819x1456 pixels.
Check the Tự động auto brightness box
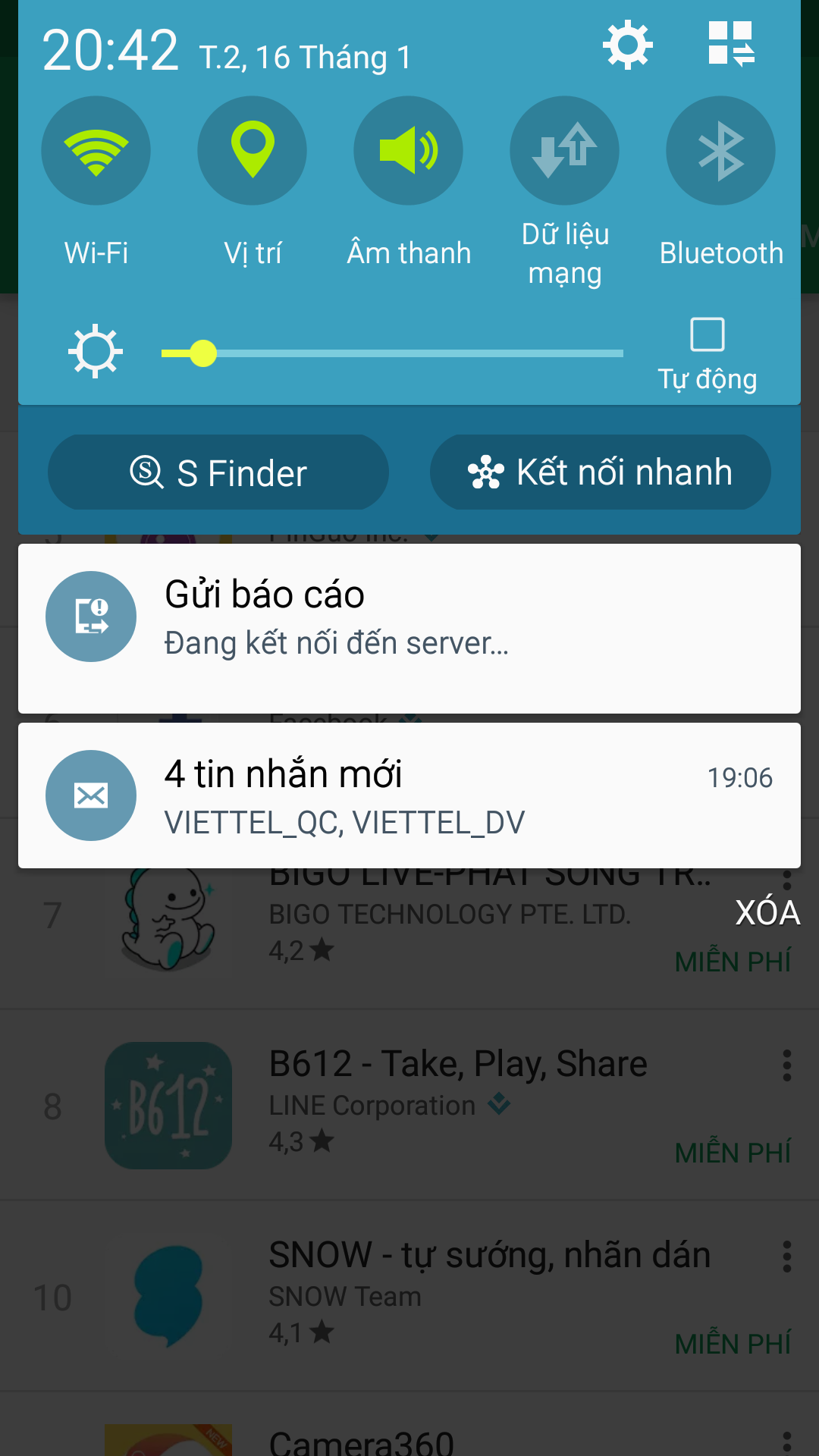pos(708,334)
